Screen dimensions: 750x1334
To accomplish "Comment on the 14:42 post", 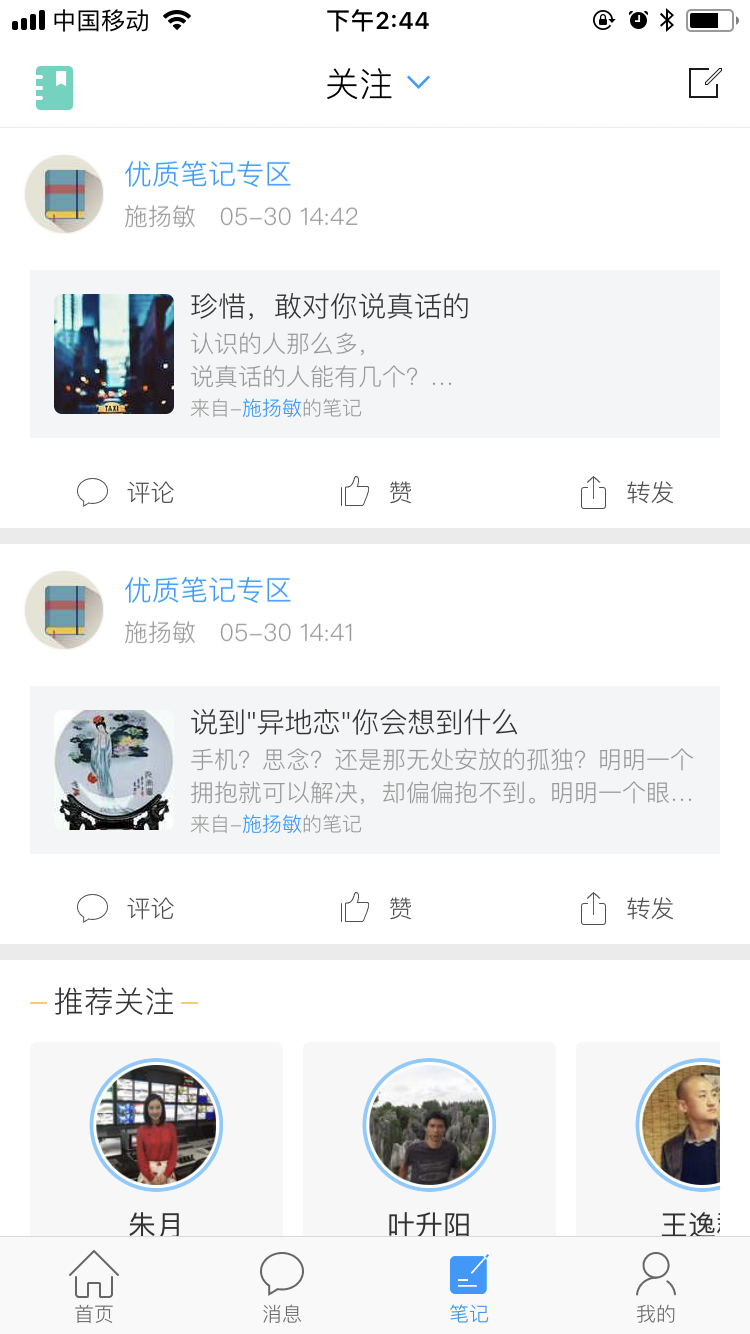I will (x=126, y=493).
